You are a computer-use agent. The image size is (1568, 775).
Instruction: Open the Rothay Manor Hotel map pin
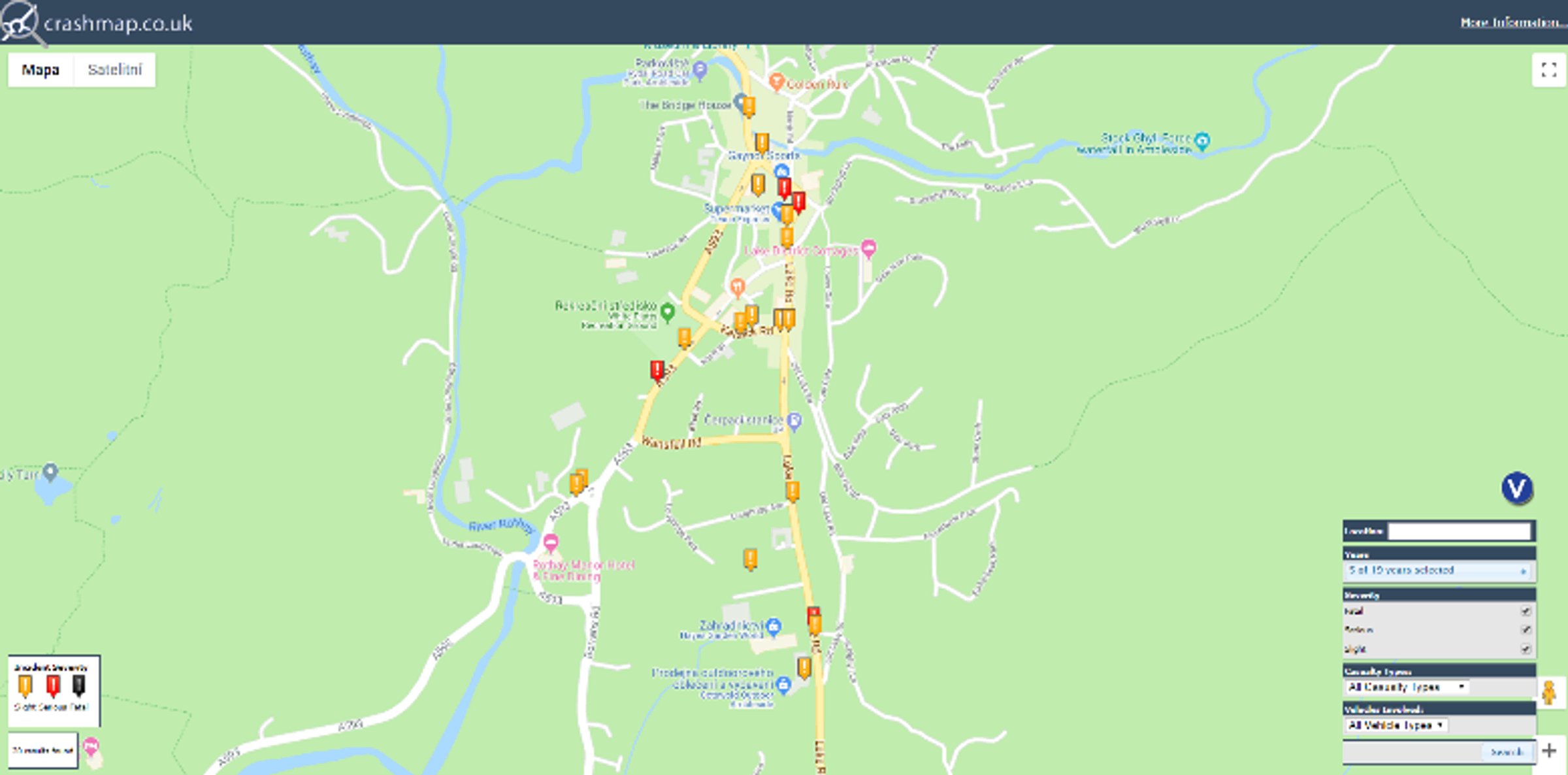point(551,542)
